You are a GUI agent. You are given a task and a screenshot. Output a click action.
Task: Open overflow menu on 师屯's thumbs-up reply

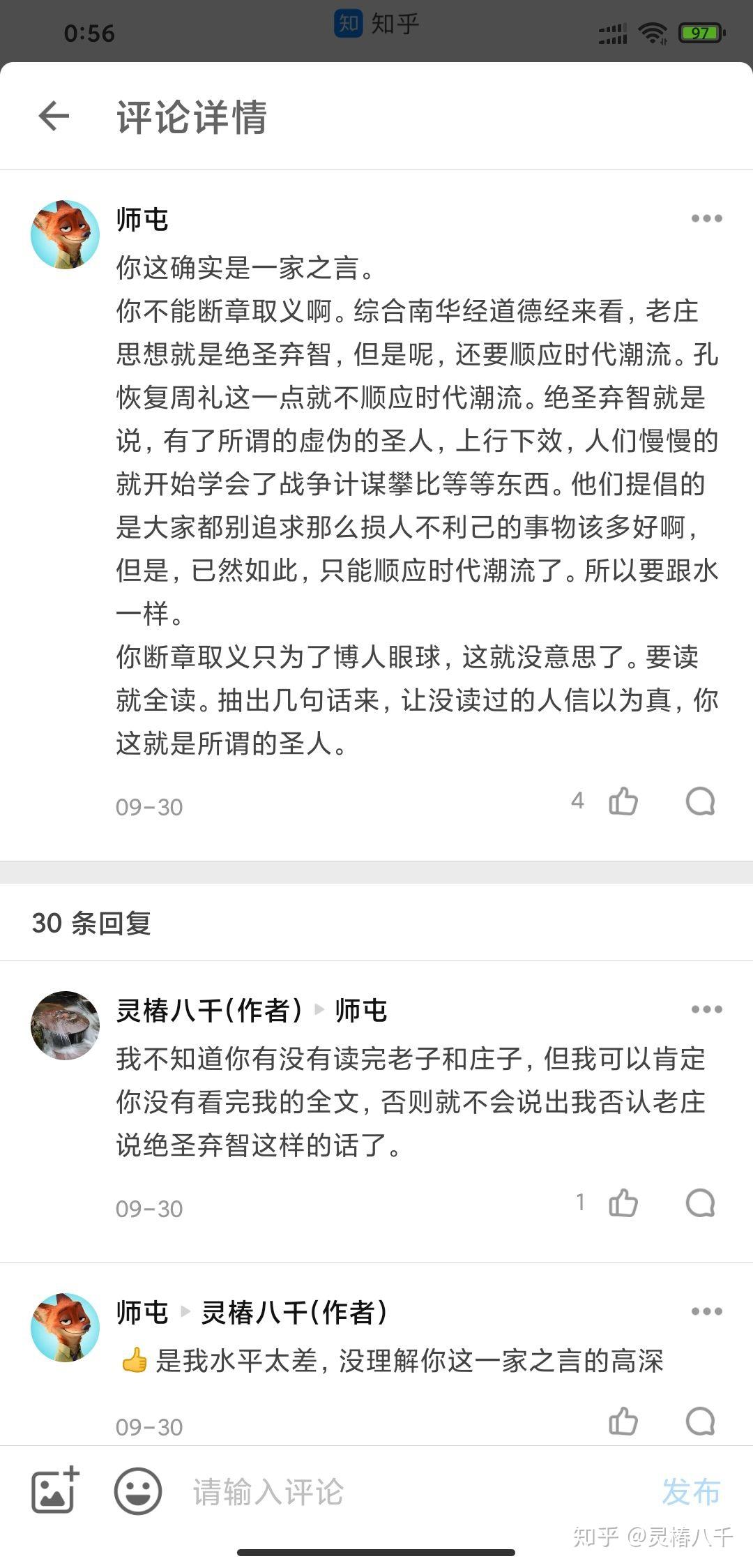[706, 1311]
